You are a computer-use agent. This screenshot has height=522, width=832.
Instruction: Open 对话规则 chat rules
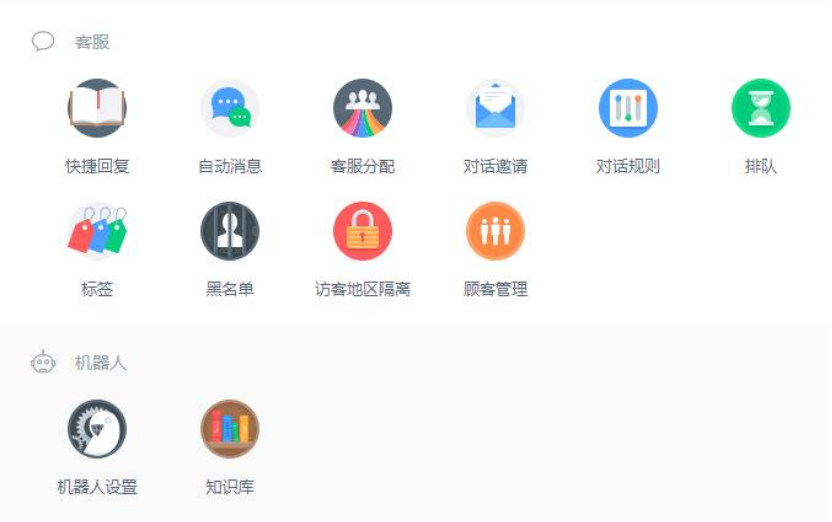(628, 109)
